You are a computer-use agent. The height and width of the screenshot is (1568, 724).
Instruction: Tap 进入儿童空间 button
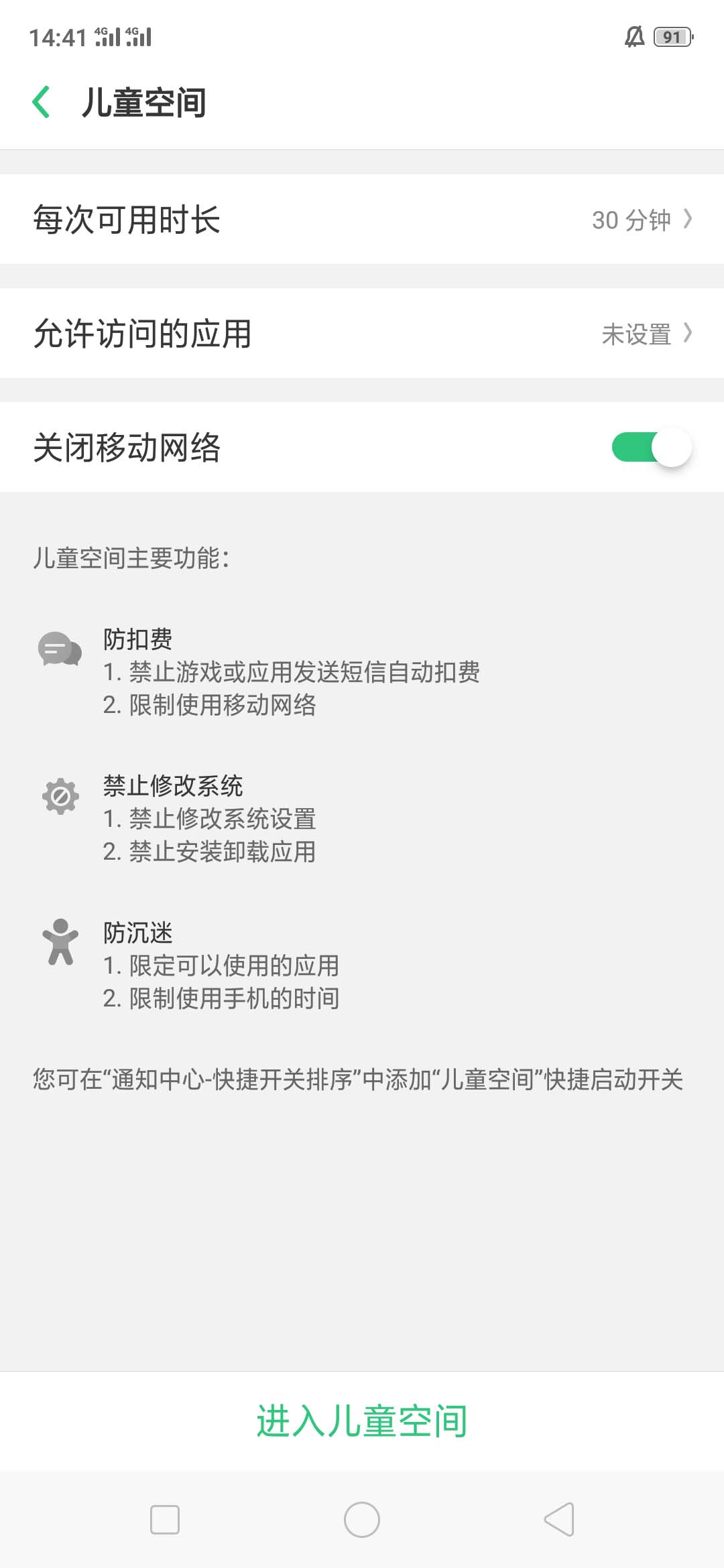[362, 1420]
